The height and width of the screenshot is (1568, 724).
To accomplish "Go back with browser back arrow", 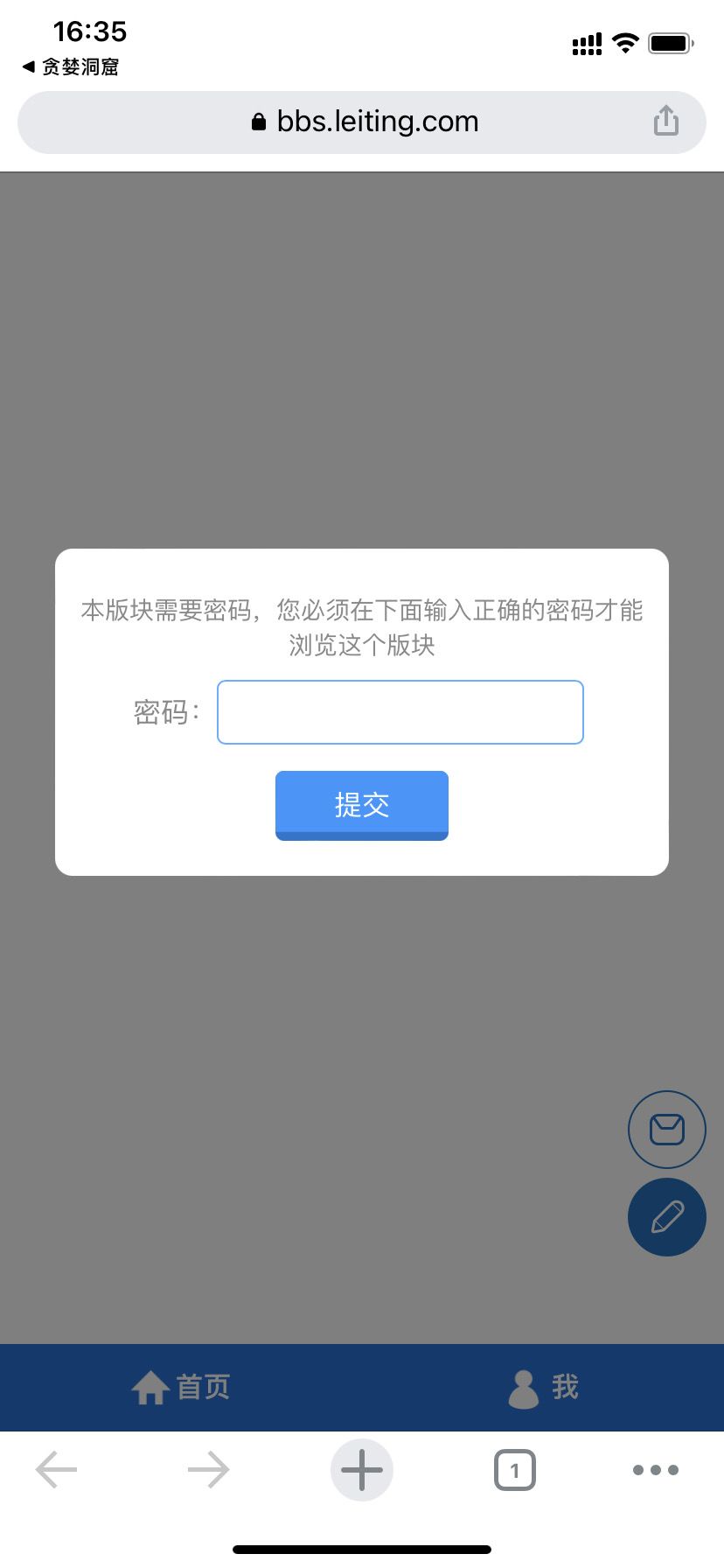I will 57,1470.
